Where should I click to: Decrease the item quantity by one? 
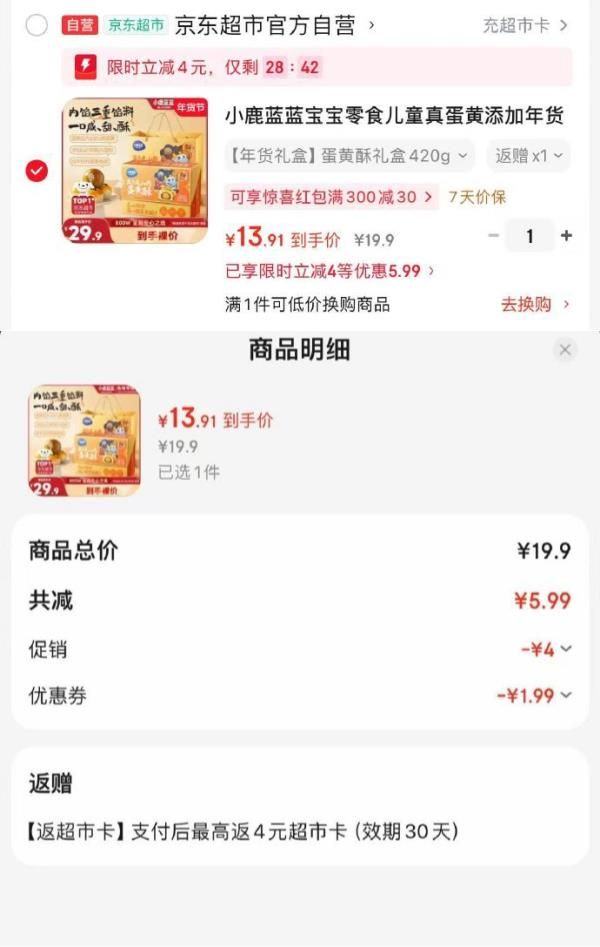point(493,236)
